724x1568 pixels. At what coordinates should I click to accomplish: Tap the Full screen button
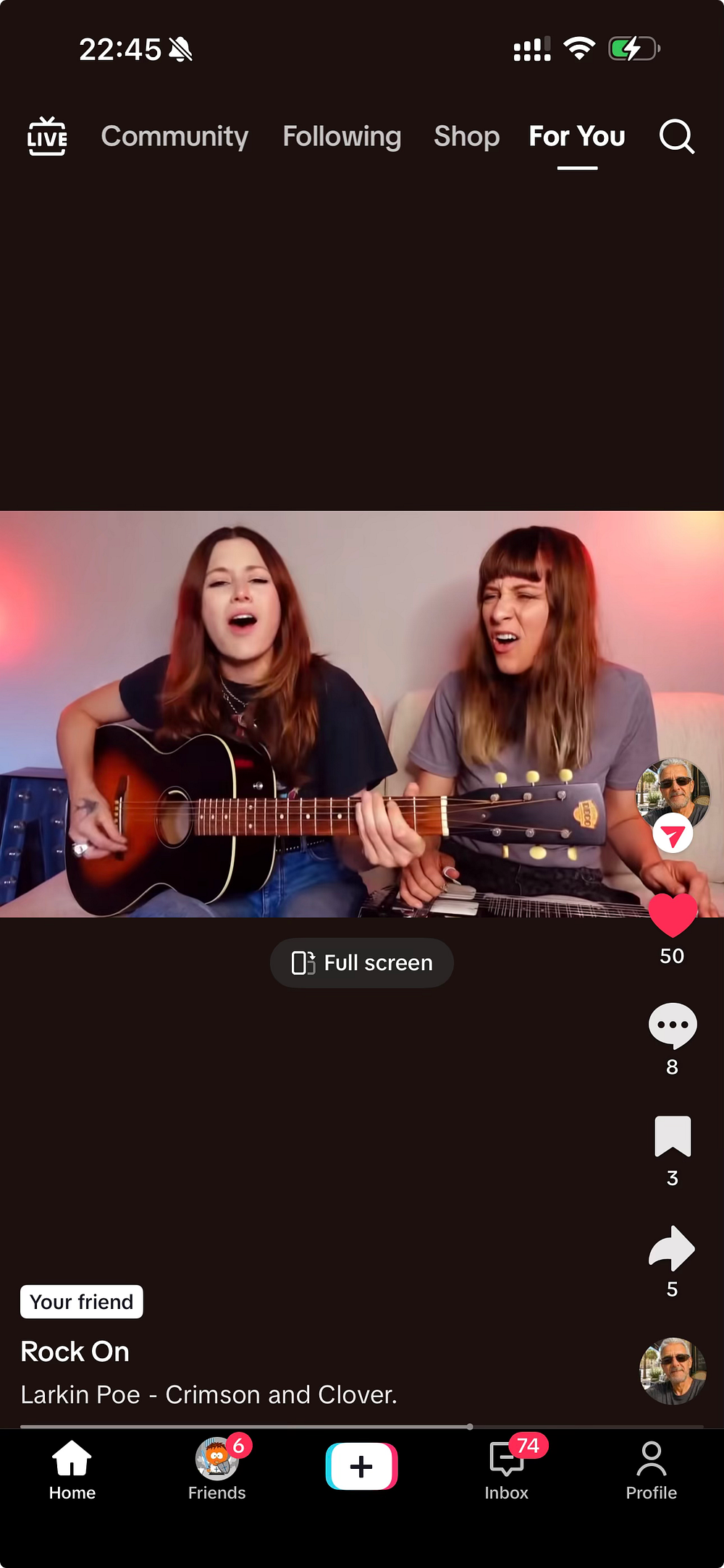(x=362, y=963)
